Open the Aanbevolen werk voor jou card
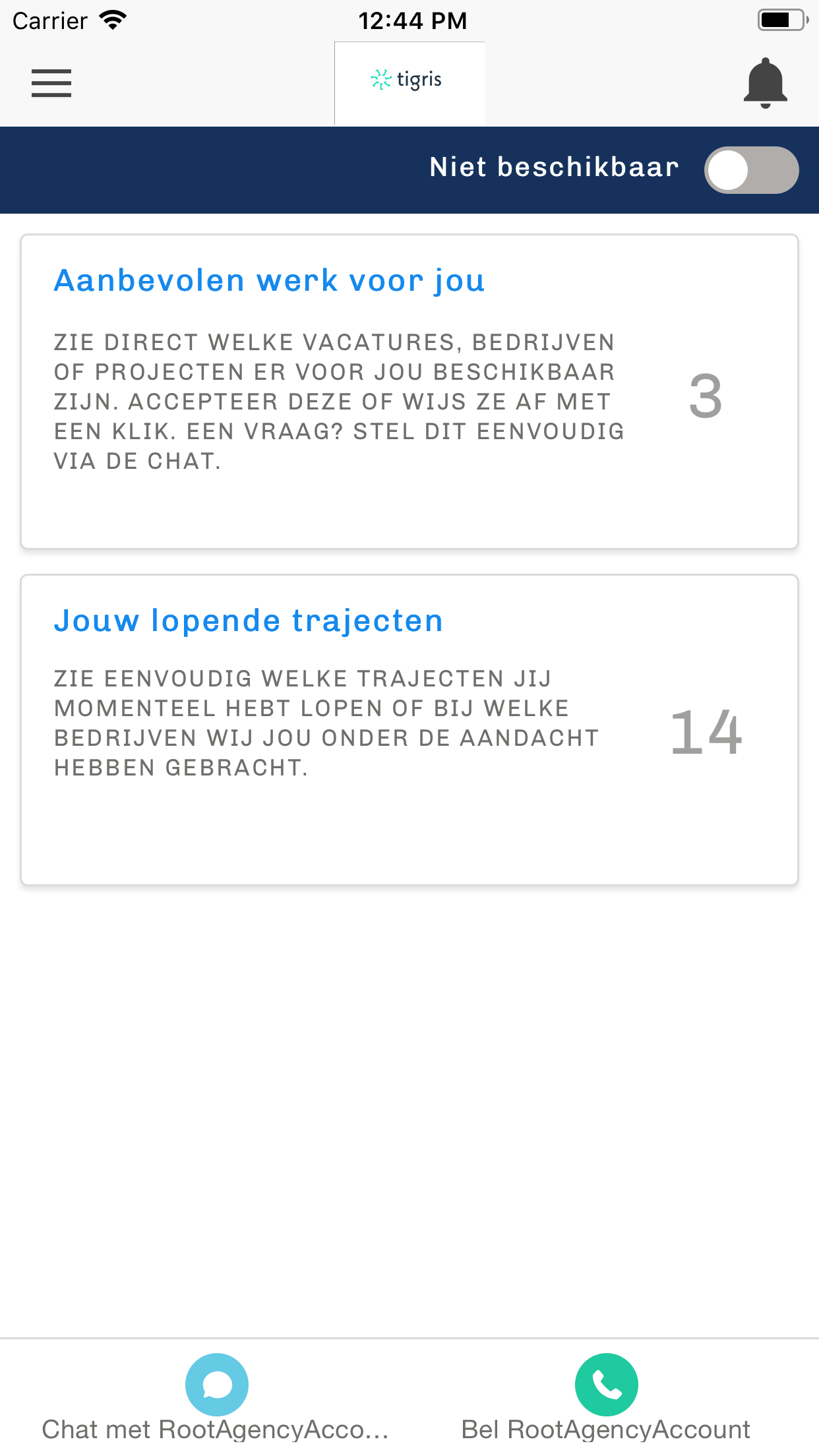 pos(409,390)
